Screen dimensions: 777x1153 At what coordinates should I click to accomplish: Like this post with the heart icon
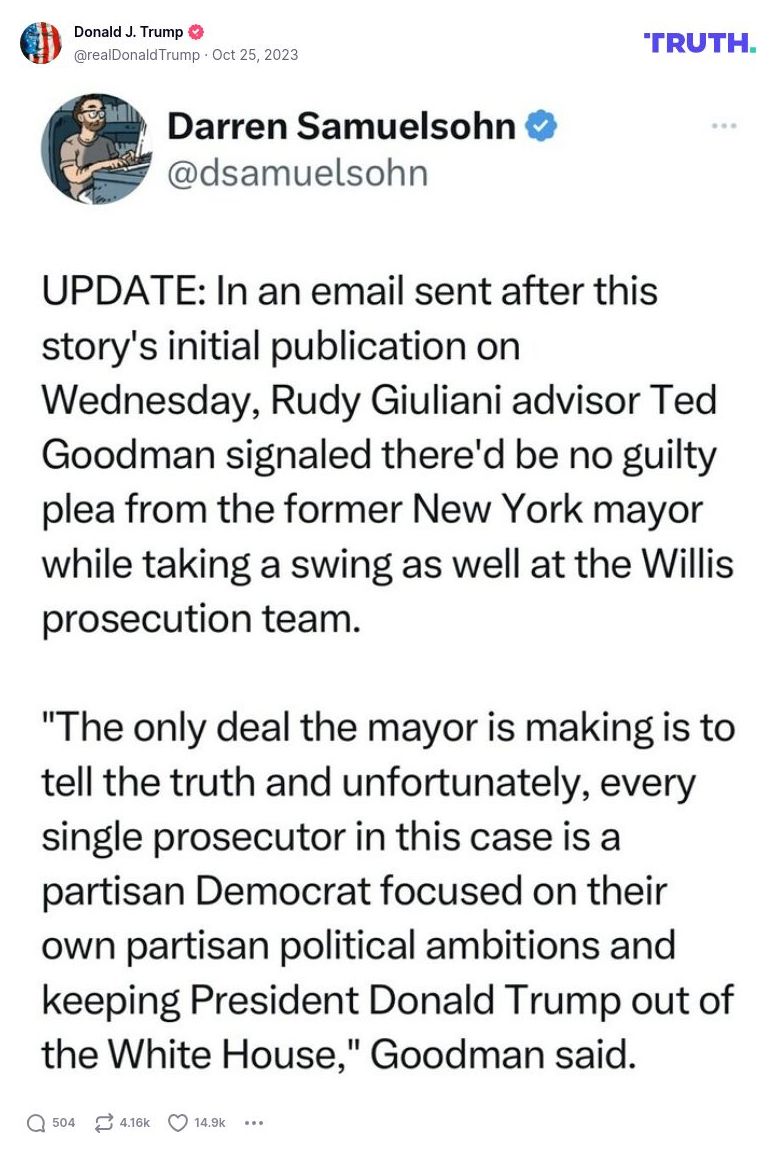pyautogui.click(x=178, y=1123)
